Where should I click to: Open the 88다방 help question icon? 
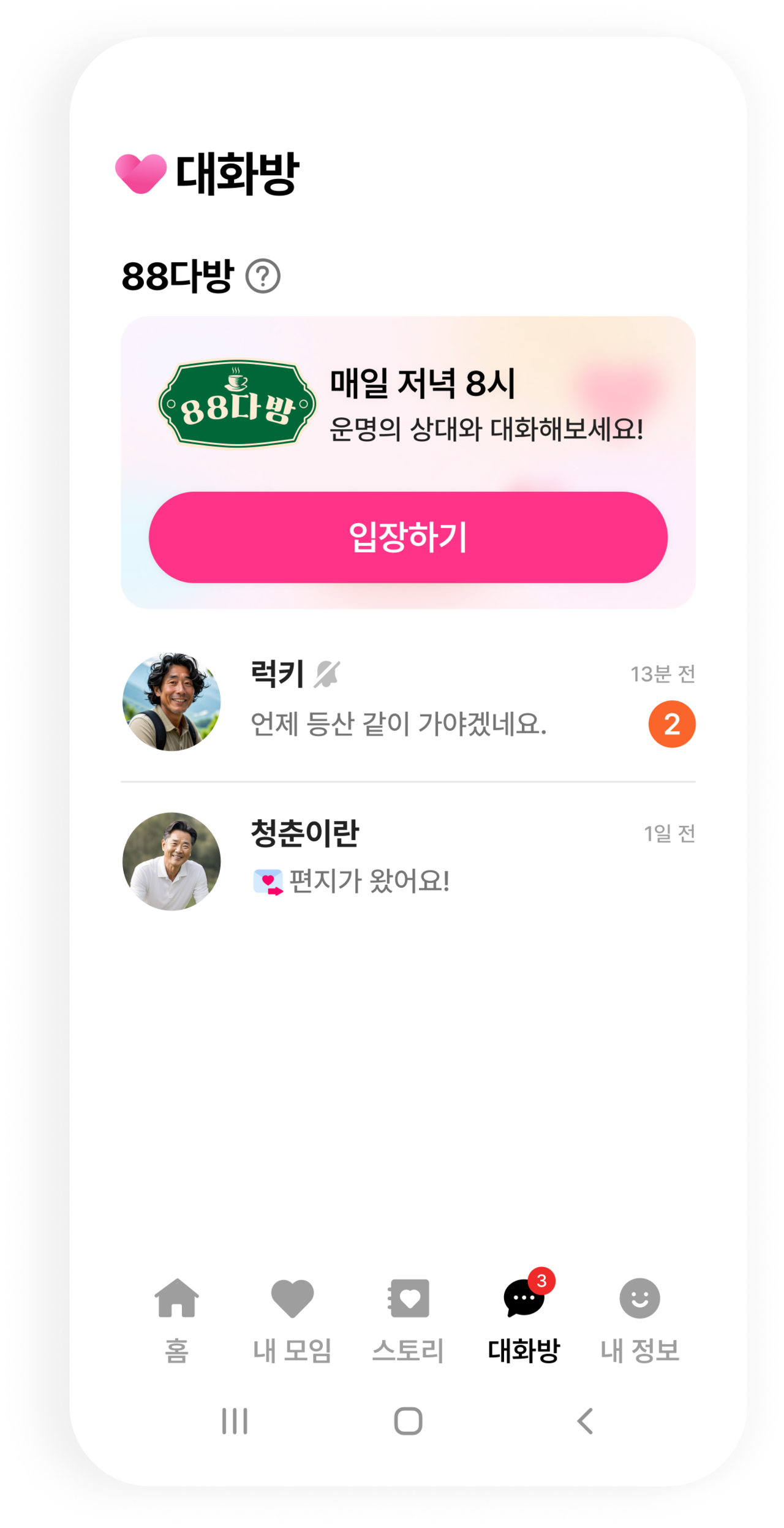[263, 276]
